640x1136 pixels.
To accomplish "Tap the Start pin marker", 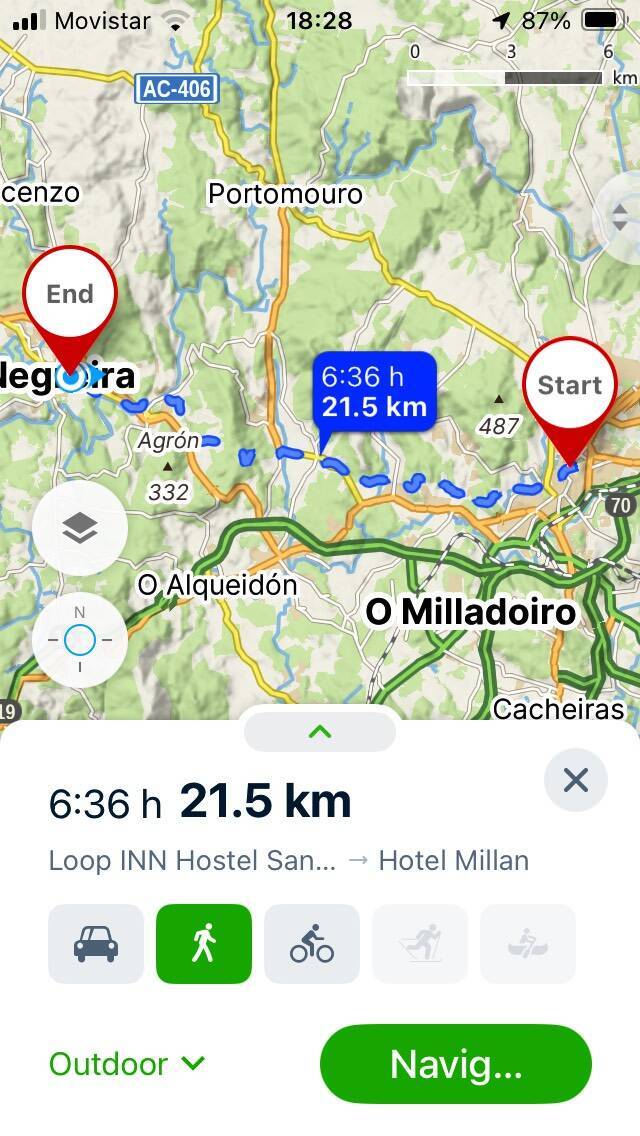I will click(x=570, y=387).
